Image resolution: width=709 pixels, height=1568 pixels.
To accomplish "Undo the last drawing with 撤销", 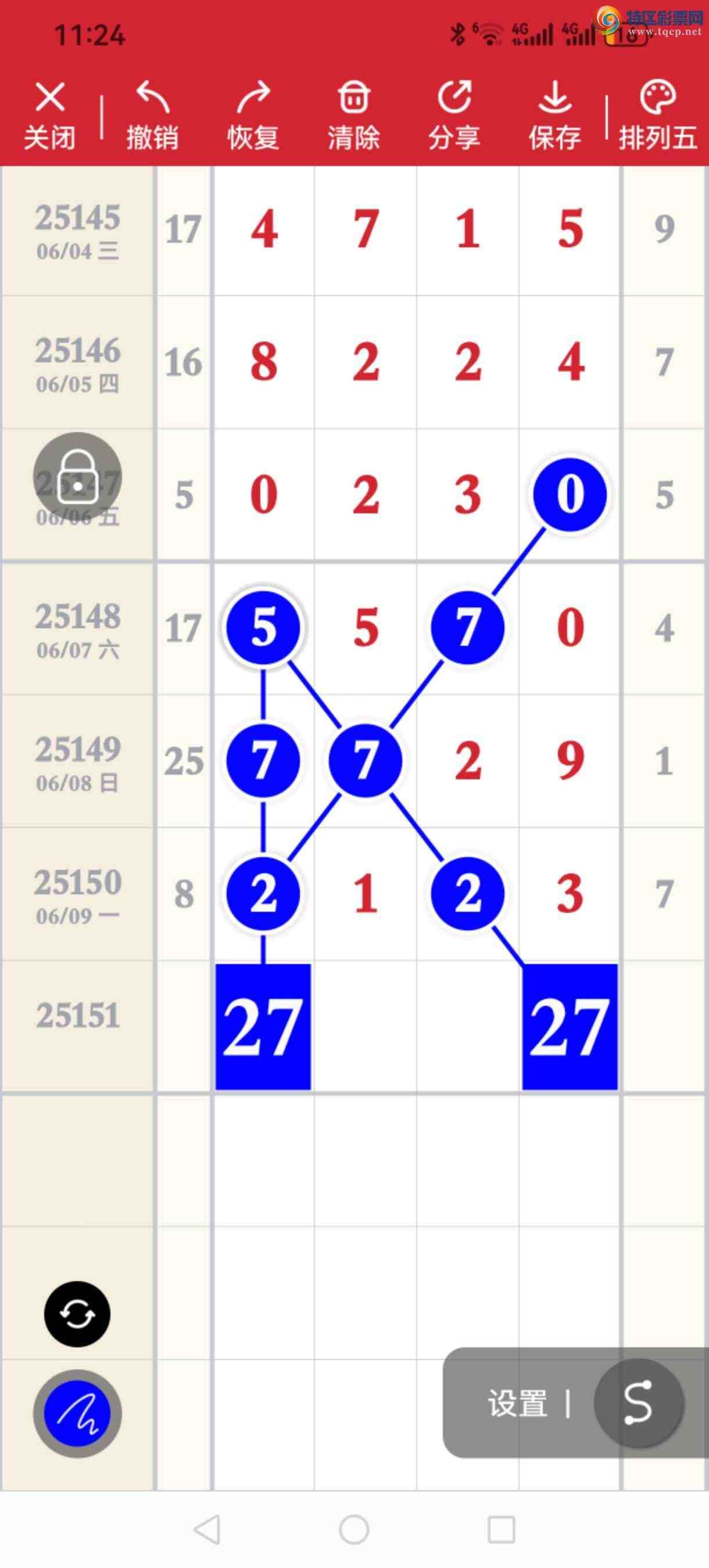I will [x=152, y=114].
